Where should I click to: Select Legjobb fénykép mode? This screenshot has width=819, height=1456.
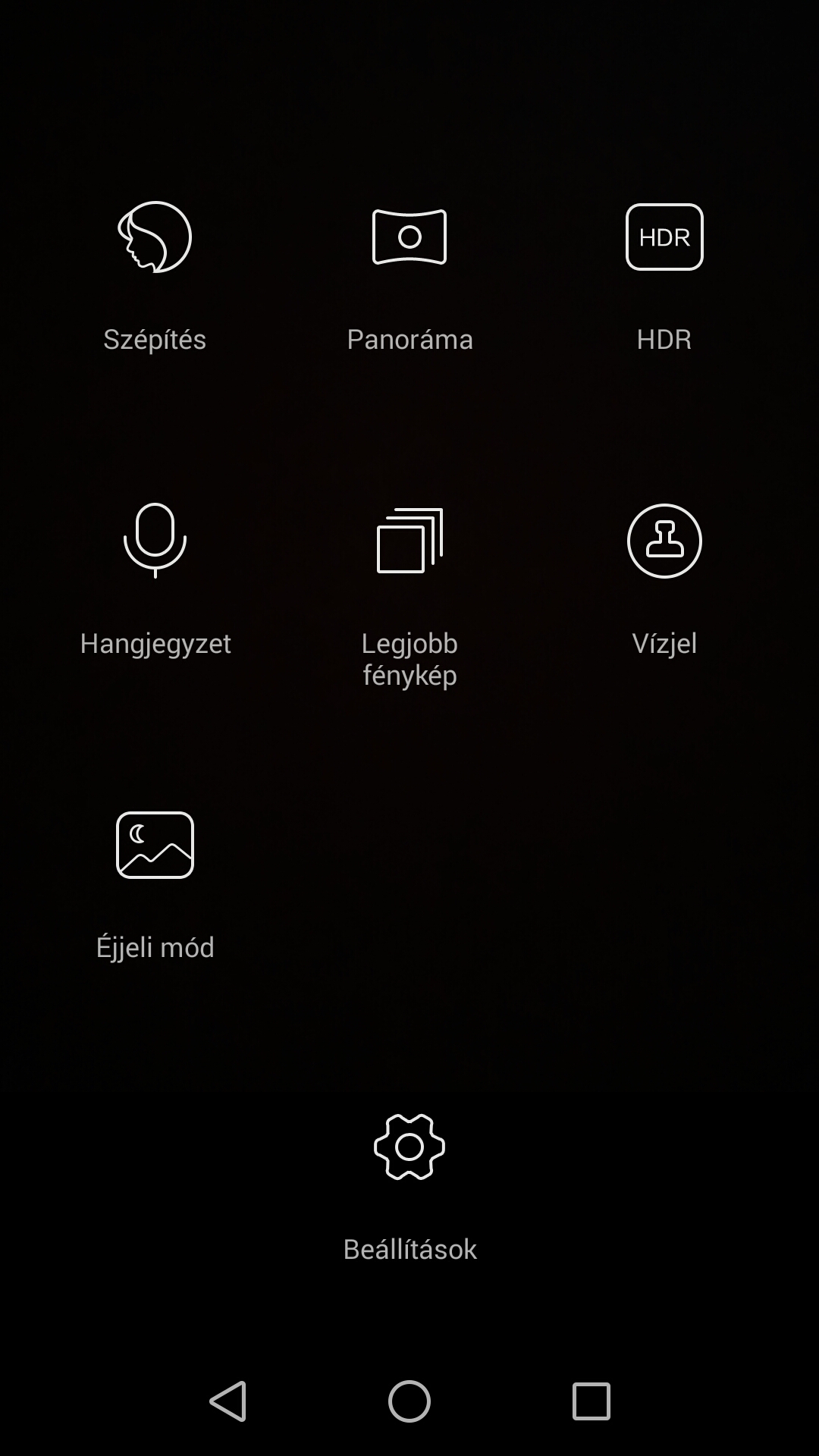point(409,541)
